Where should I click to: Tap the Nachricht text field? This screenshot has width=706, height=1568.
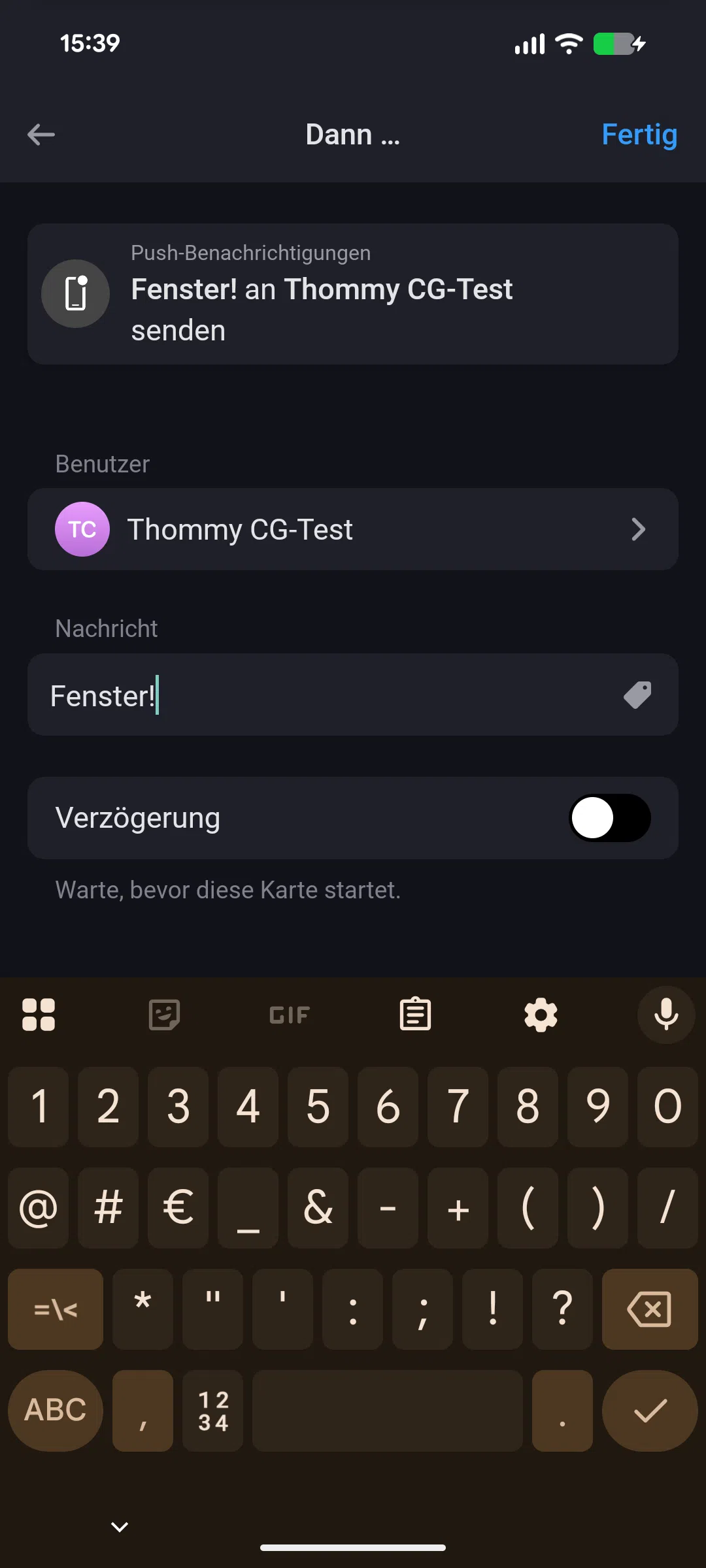[327, 695]
